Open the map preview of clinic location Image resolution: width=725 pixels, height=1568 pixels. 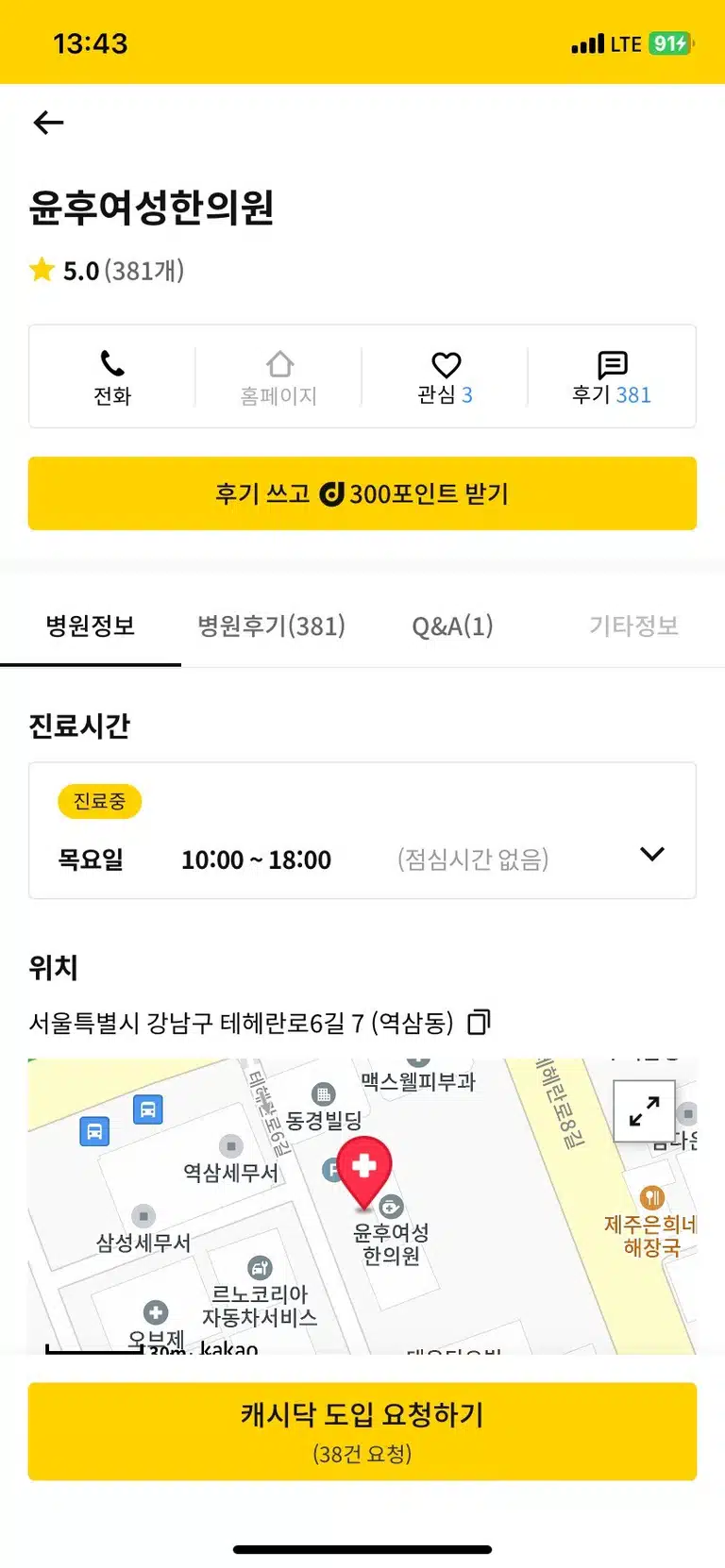click(362, 1206)
